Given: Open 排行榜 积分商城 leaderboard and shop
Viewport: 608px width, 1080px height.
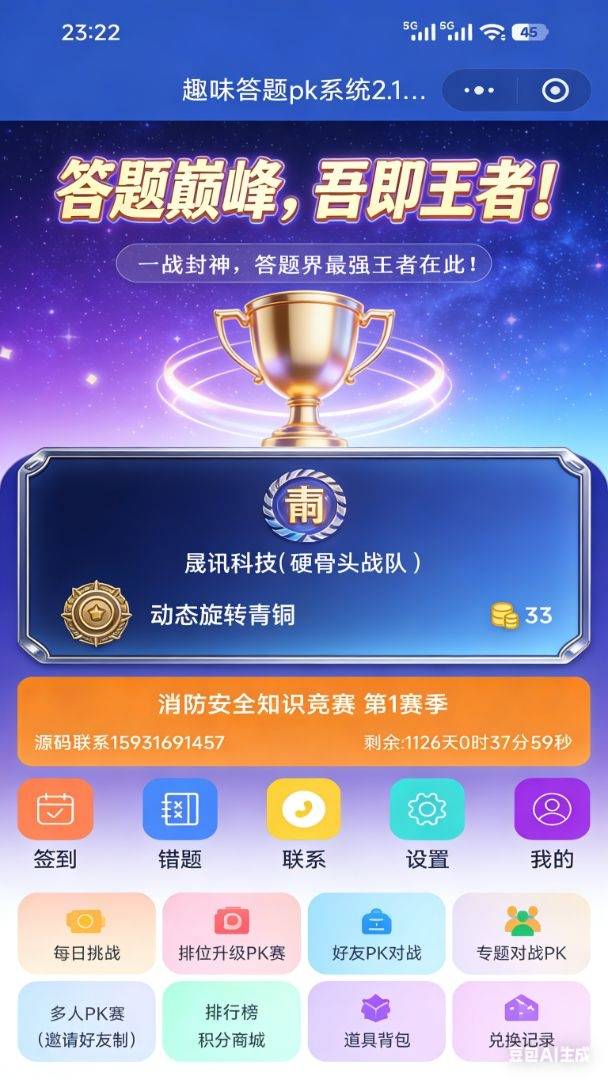Looking at the screenshot, I should point(232,1021).
